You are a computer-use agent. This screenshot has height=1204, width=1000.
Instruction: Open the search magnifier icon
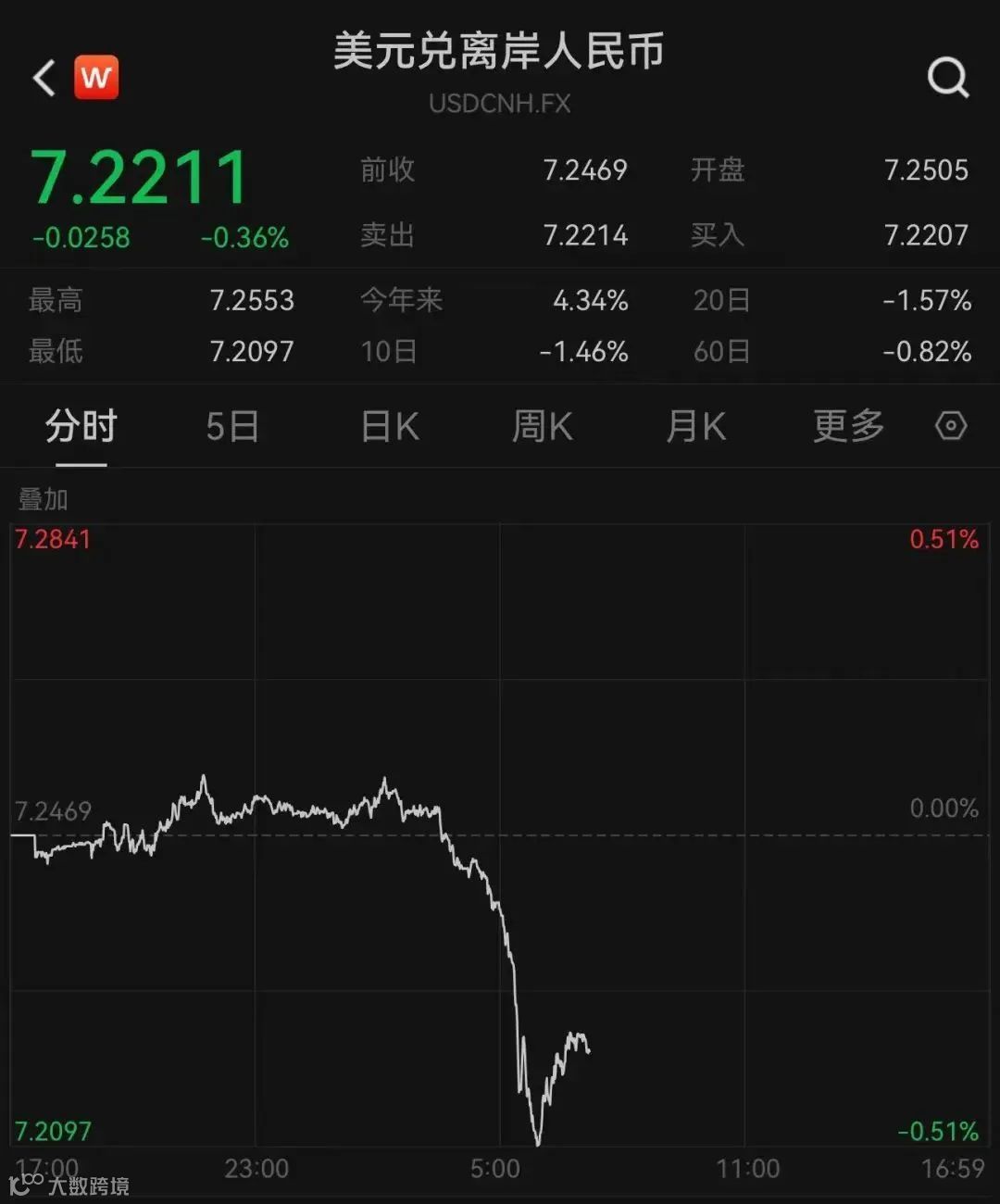coord(948,78)
